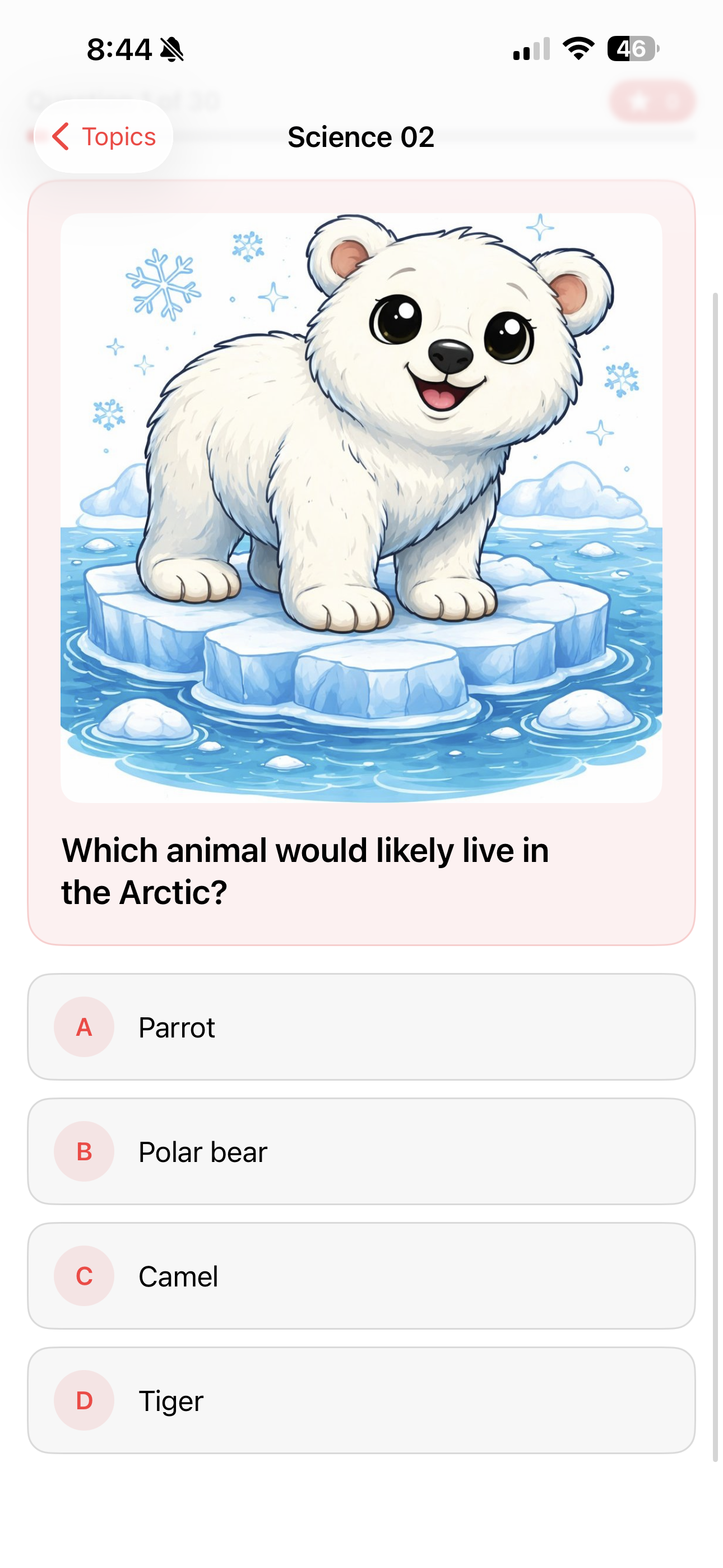The image size is (723, 1568).
Task: Open the Topics navigation label
Action: (x=119, y=137)
